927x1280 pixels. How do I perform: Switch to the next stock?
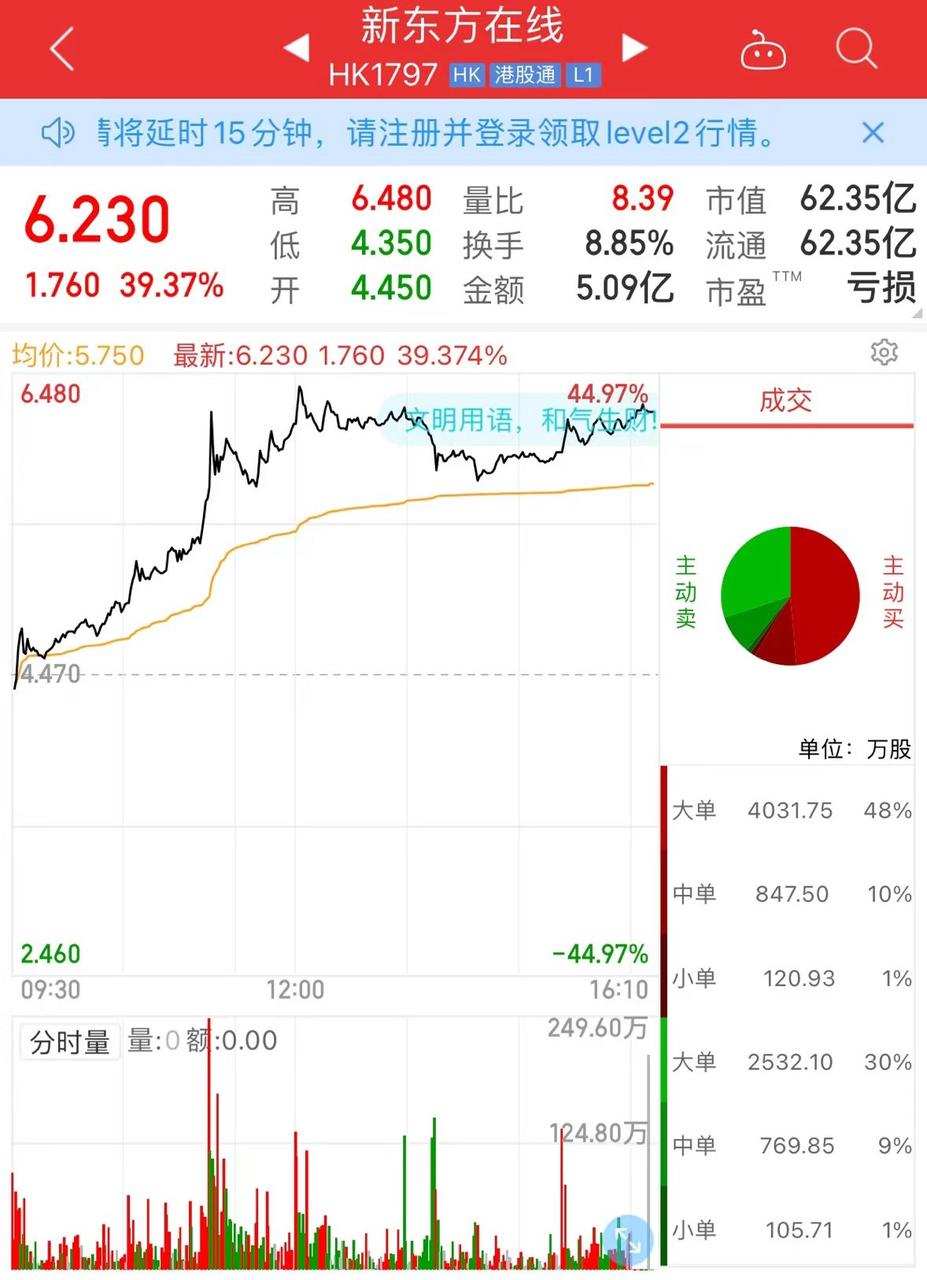click(634, 47)
